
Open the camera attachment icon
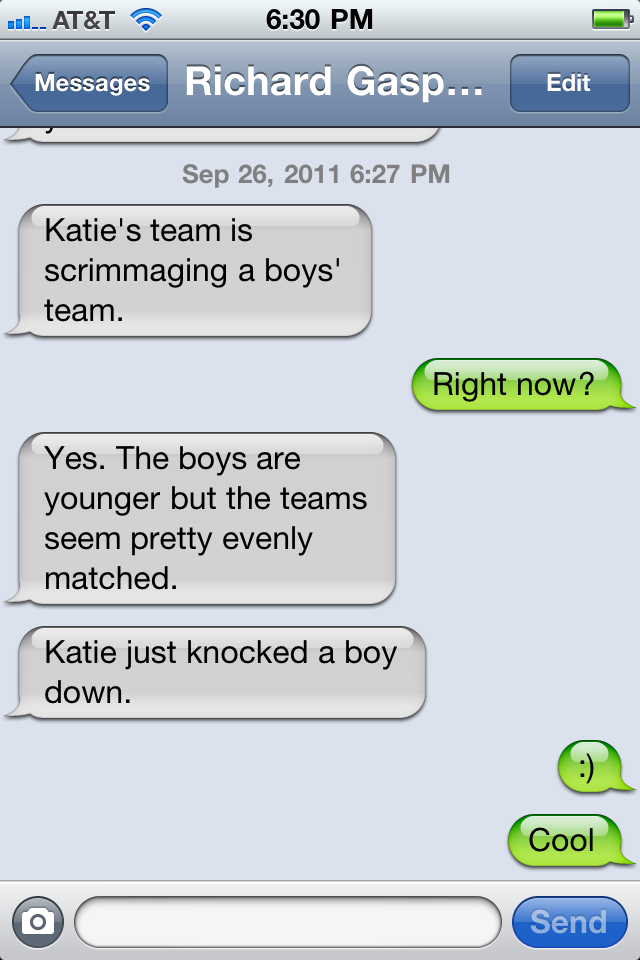[x=38, y=921]
